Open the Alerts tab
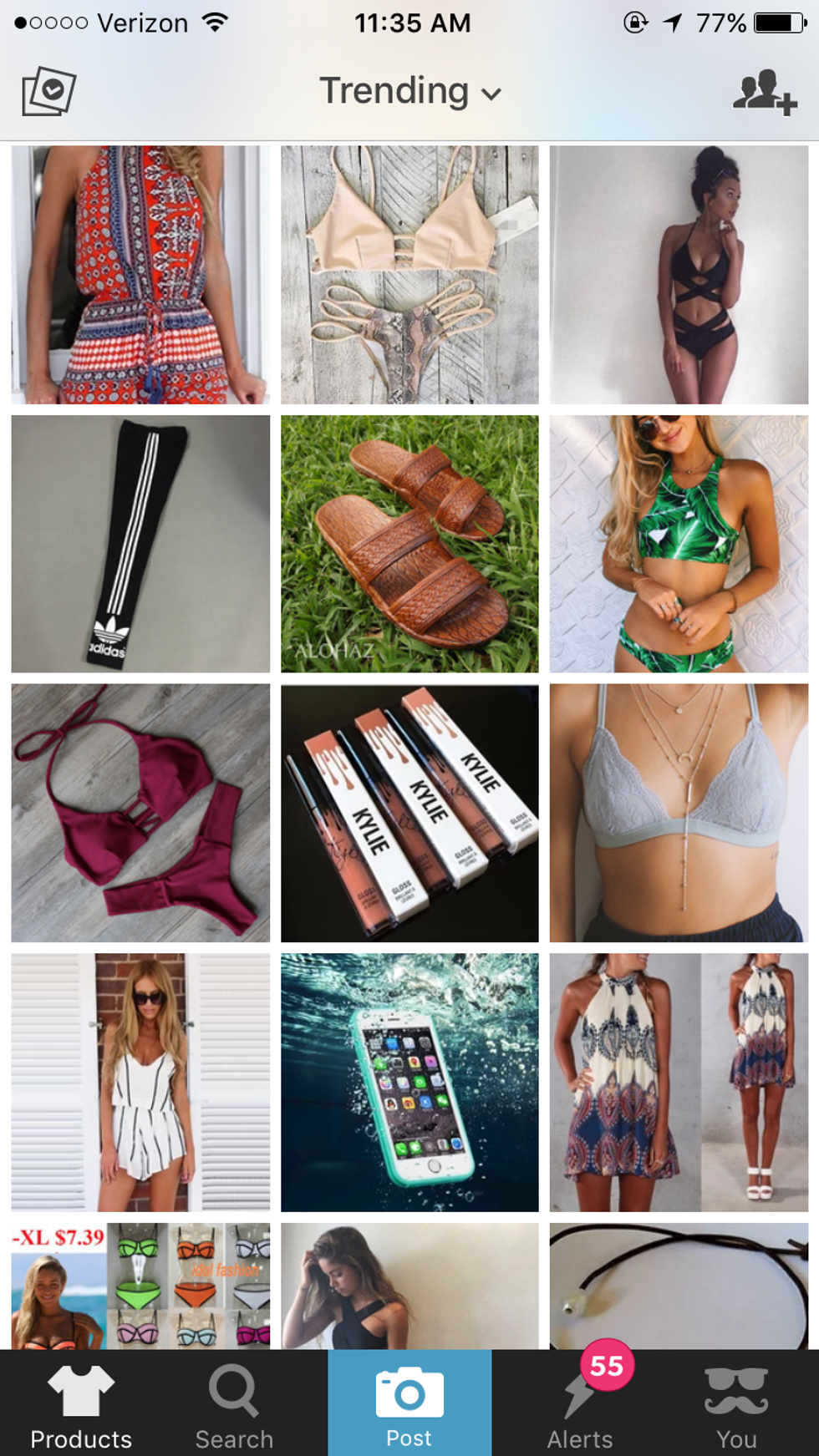Image resolution: width=819 pixels, height=1456 pixels. (580, 1405)
